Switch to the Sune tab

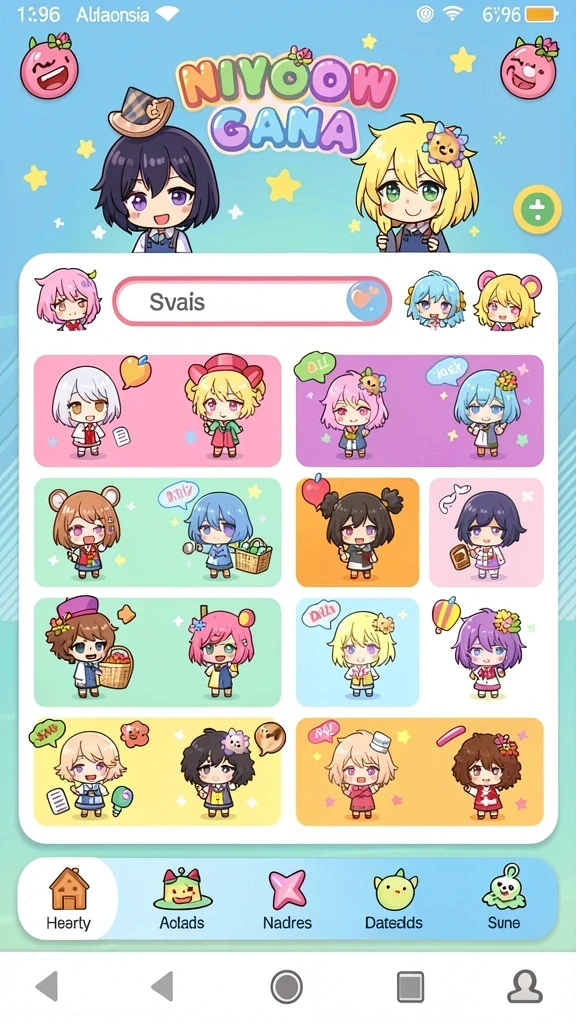[x=504, y=899]
